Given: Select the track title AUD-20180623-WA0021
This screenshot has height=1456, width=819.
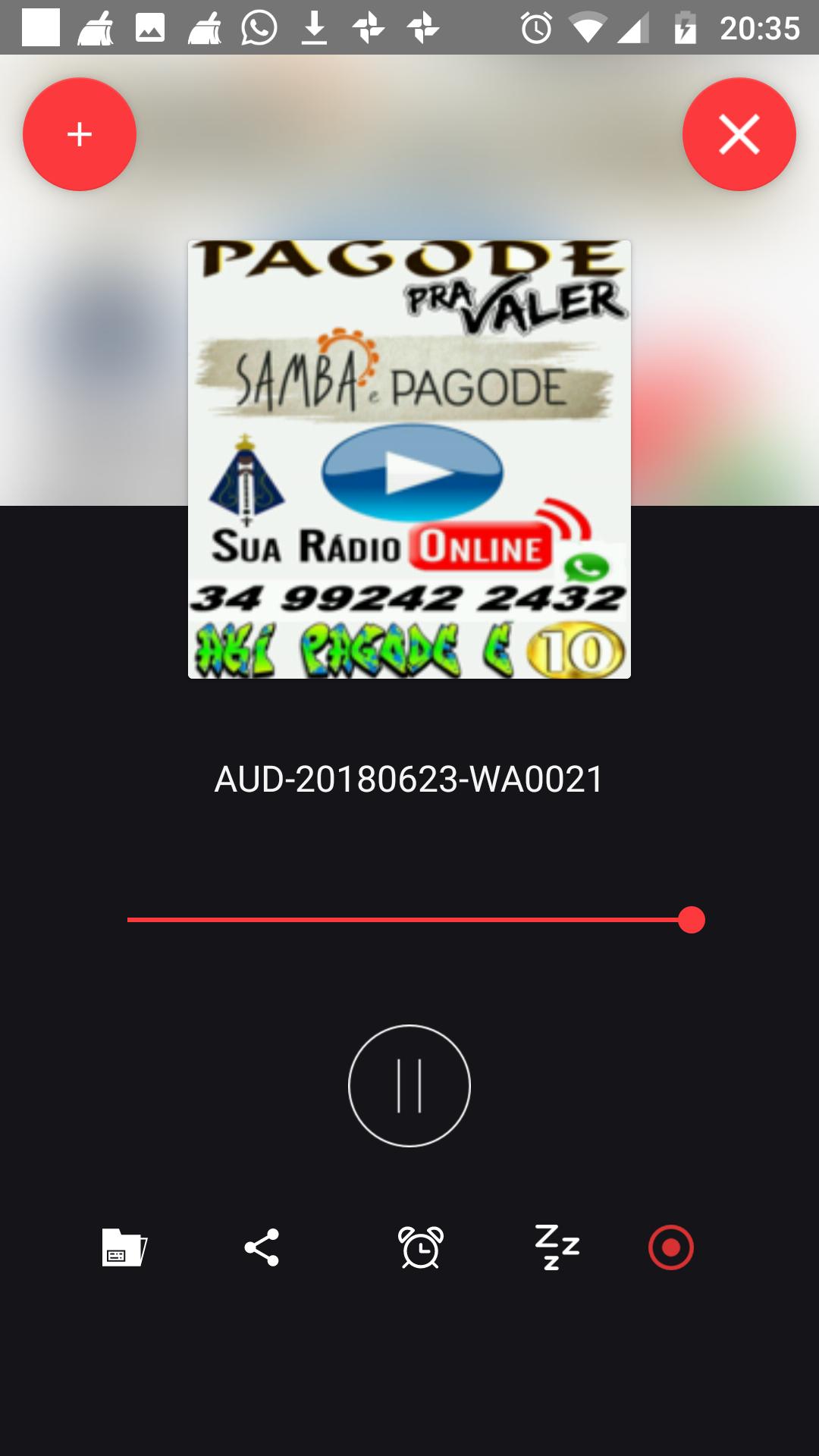Looking at the screenshot, I should pos(409,779).
